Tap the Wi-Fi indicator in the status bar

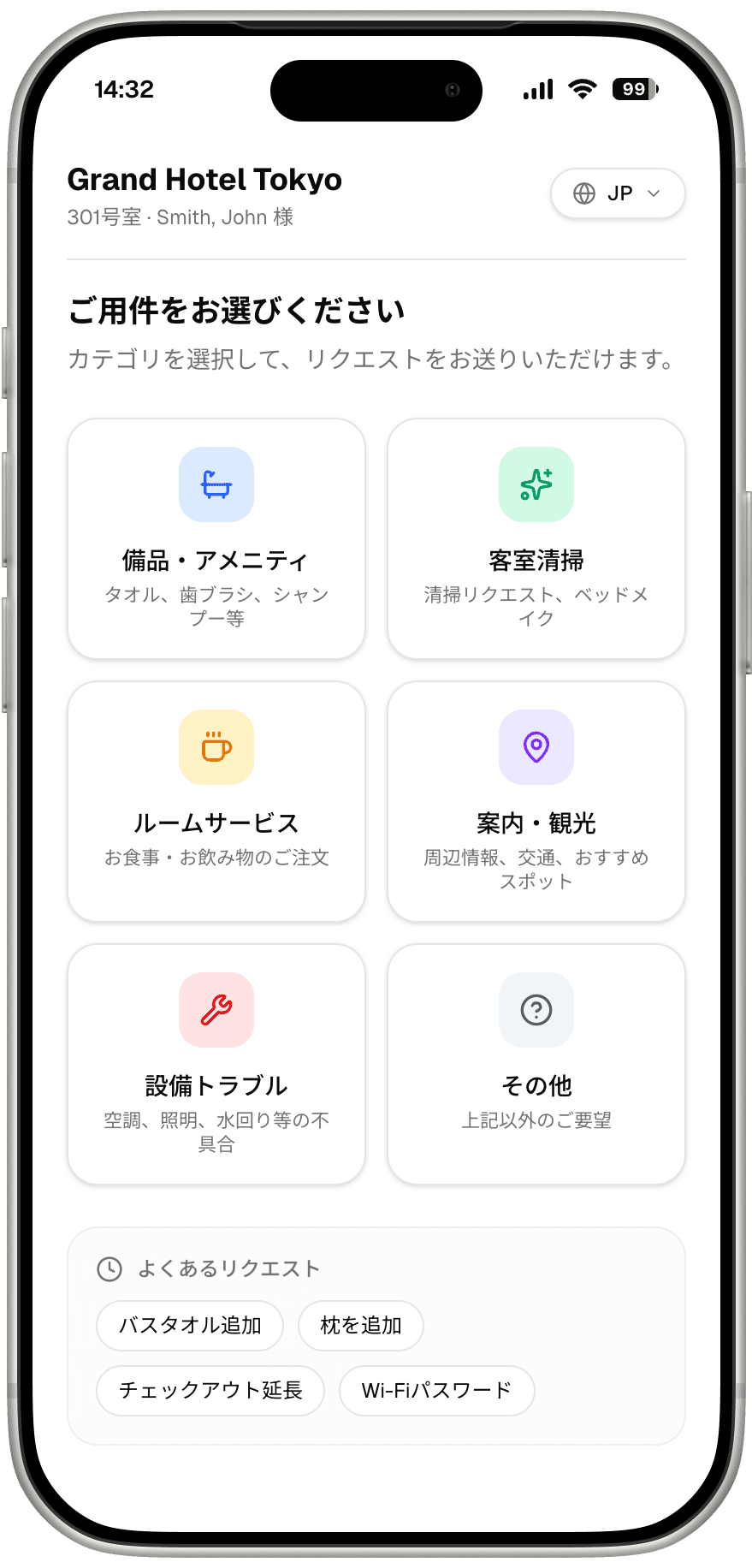[583, 88]
